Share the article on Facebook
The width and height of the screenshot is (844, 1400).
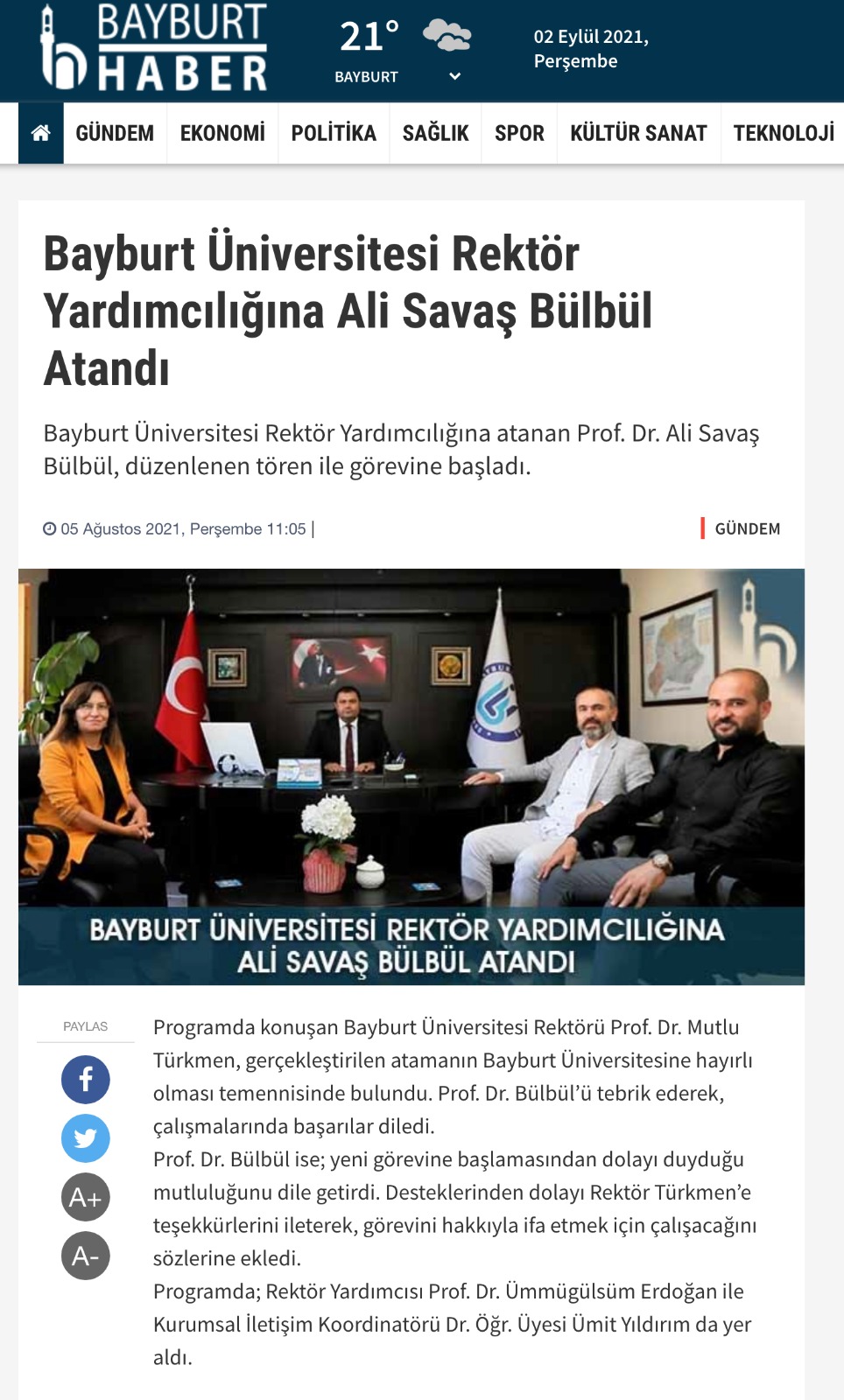click(x=86, y=1080)
